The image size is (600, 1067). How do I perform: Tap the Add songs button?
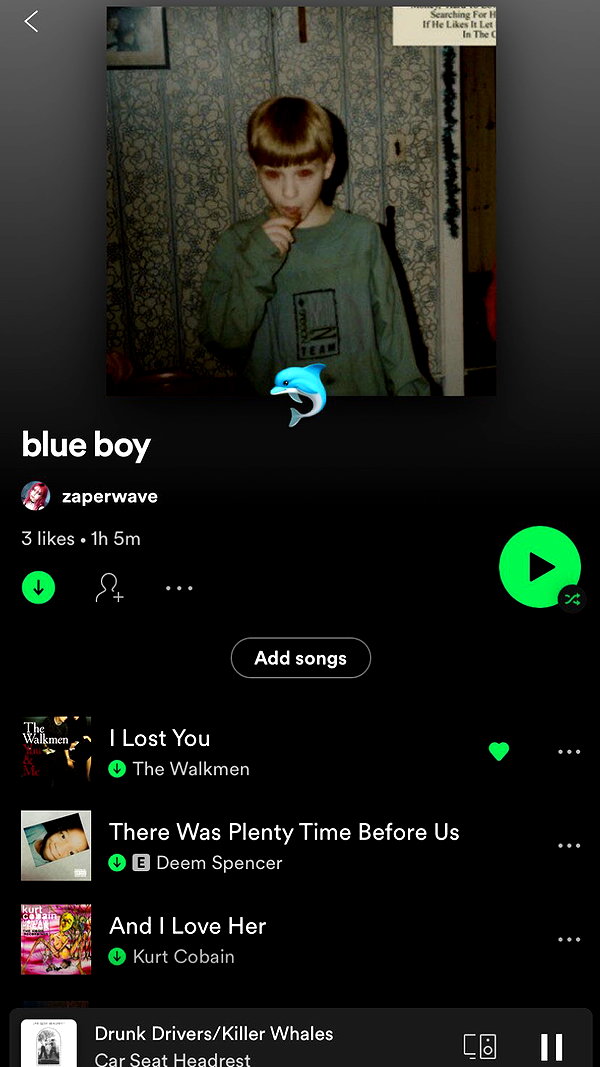click(x=301, y=658)
